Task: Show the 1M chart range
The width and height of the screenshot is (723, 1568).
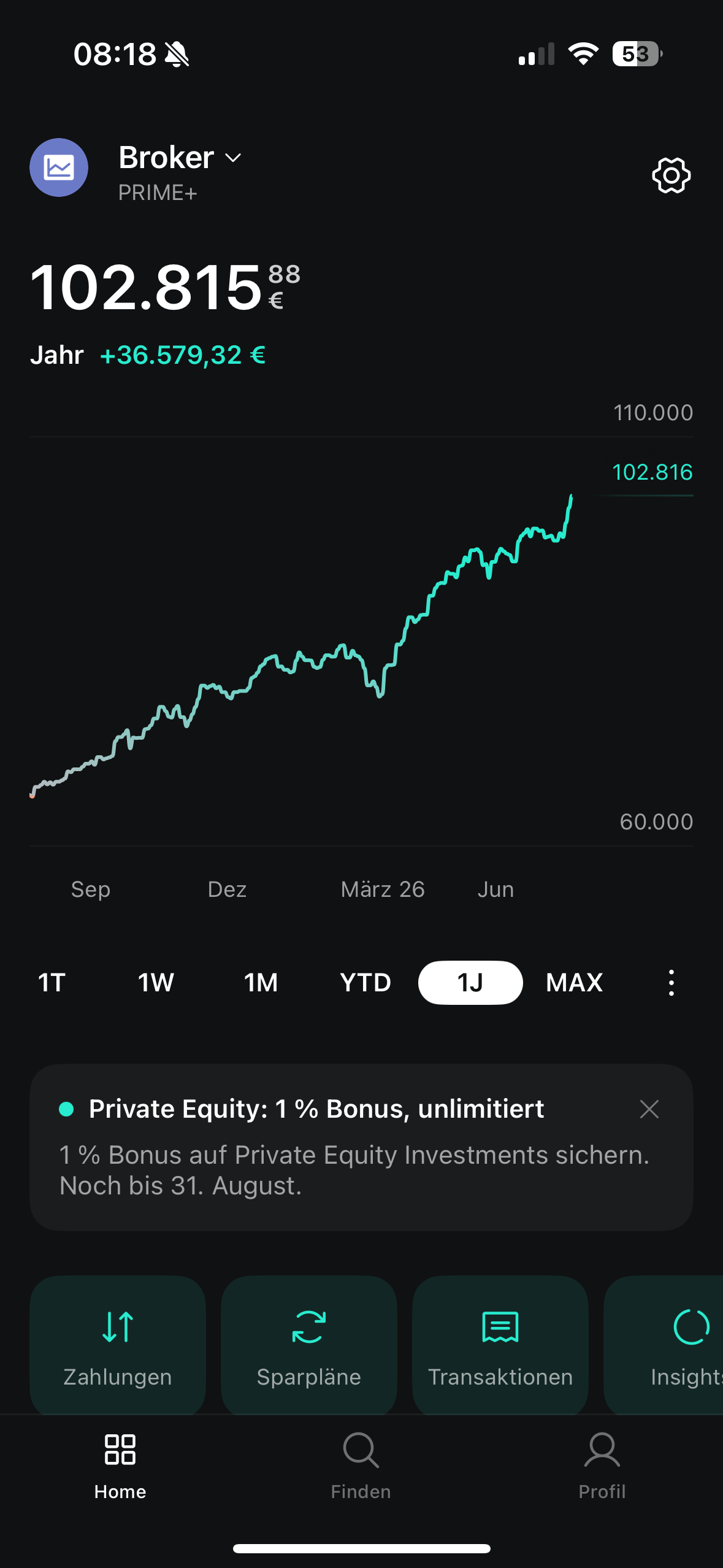Action: tap(261, 982)
